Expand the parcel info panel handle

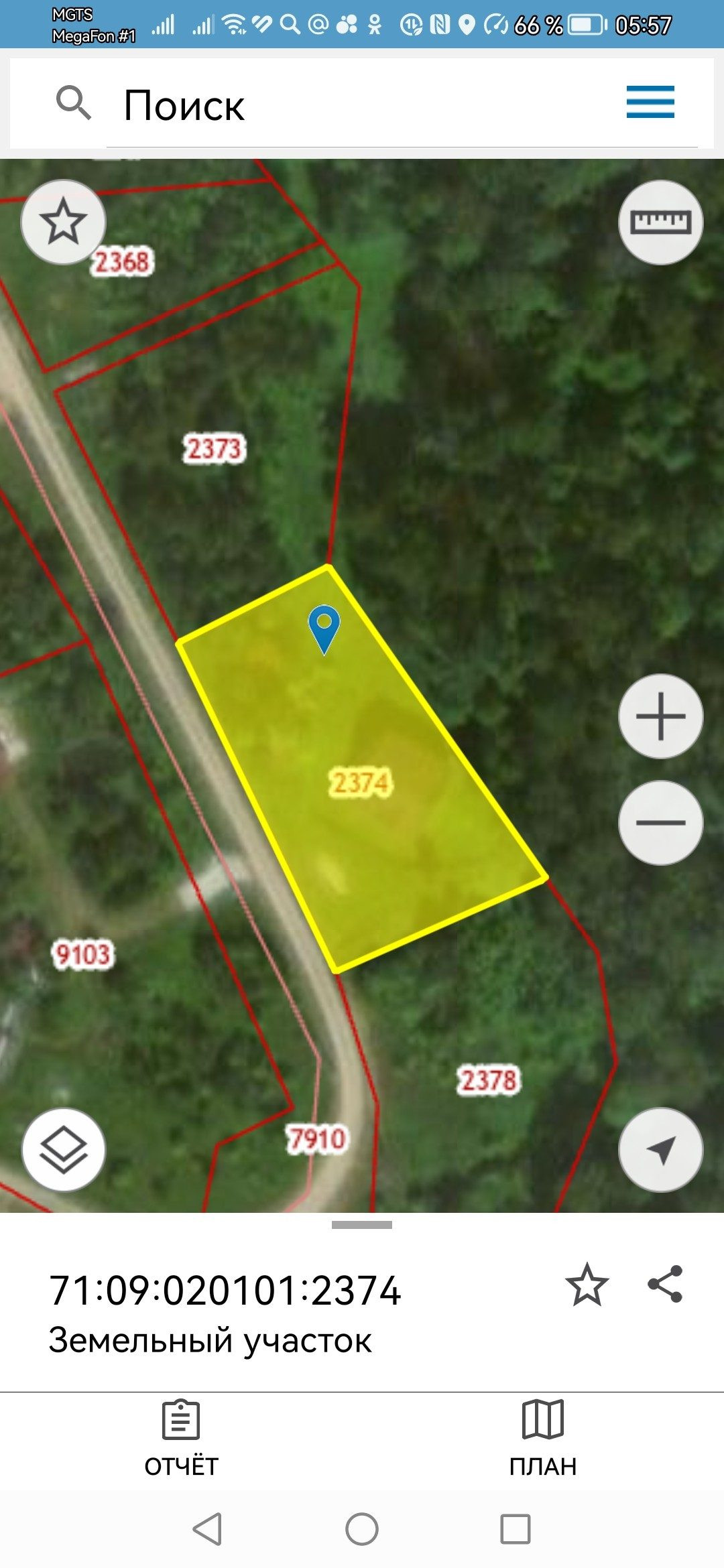(x=362, y=1225)
